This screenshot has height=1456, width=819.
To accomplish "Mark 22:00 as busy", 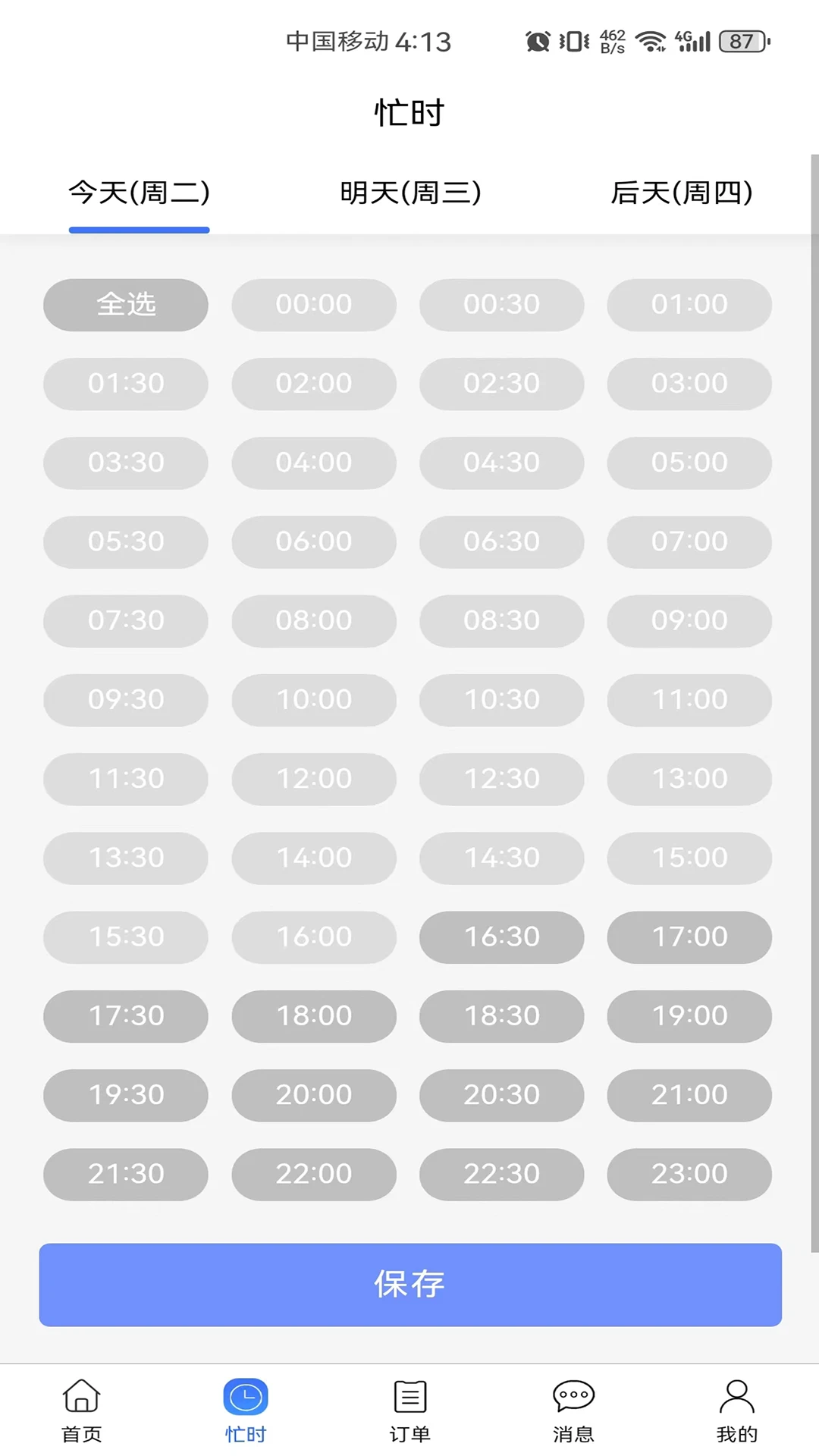I will [x=314, y=1174].
